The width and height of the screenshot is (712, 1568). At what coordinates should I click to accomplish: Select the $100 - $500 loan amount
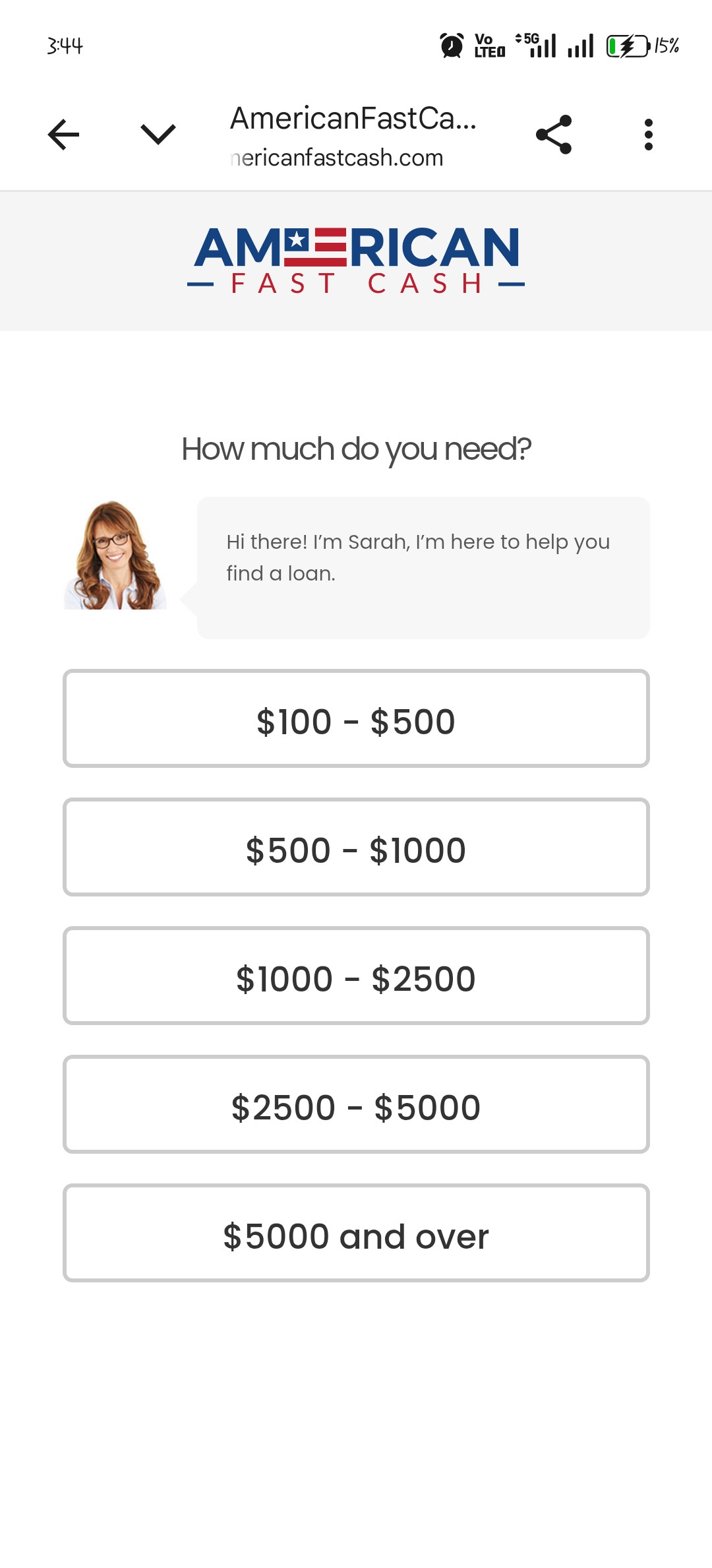click(x=356, y=719)
